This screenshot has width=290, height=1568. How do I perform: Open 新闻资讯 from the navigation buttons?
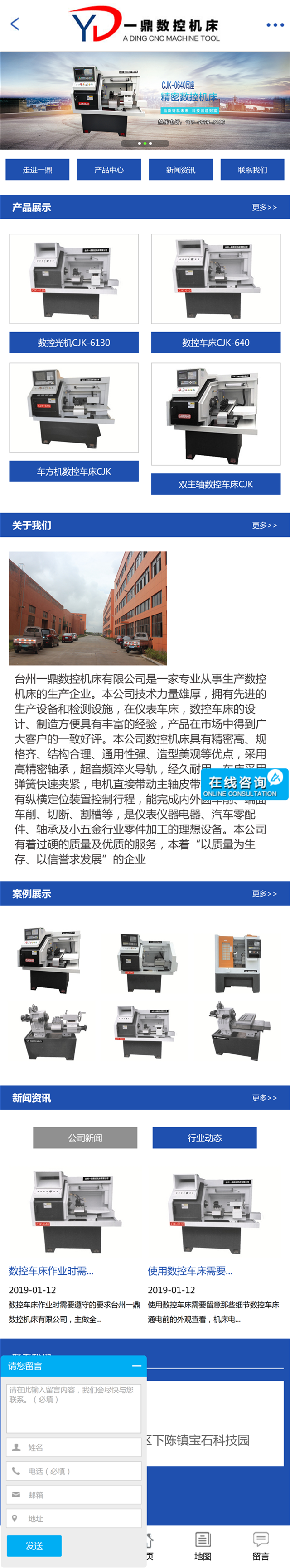pos(180,170)
